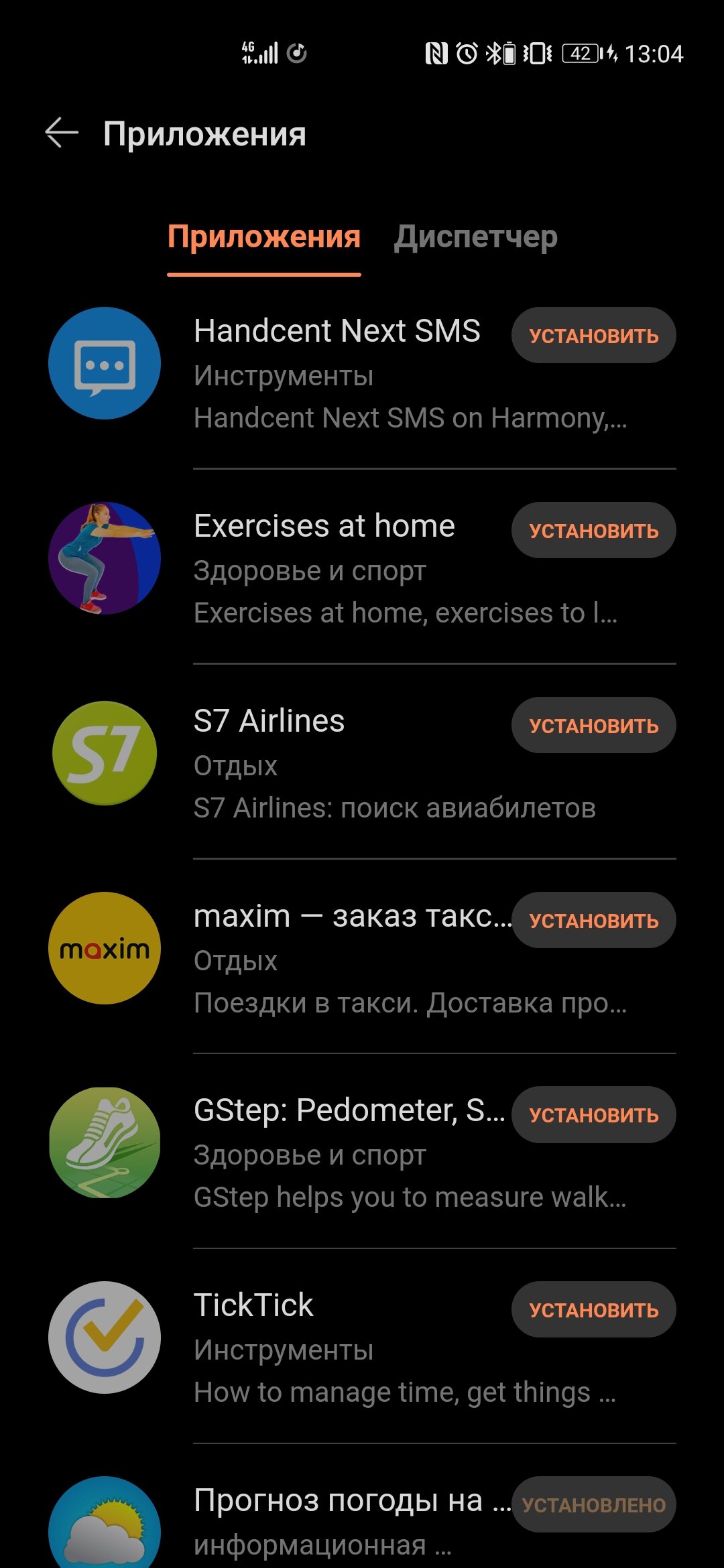Install Exercises at home
This screenshot has height=1568, width=724.
click(593, 531)
